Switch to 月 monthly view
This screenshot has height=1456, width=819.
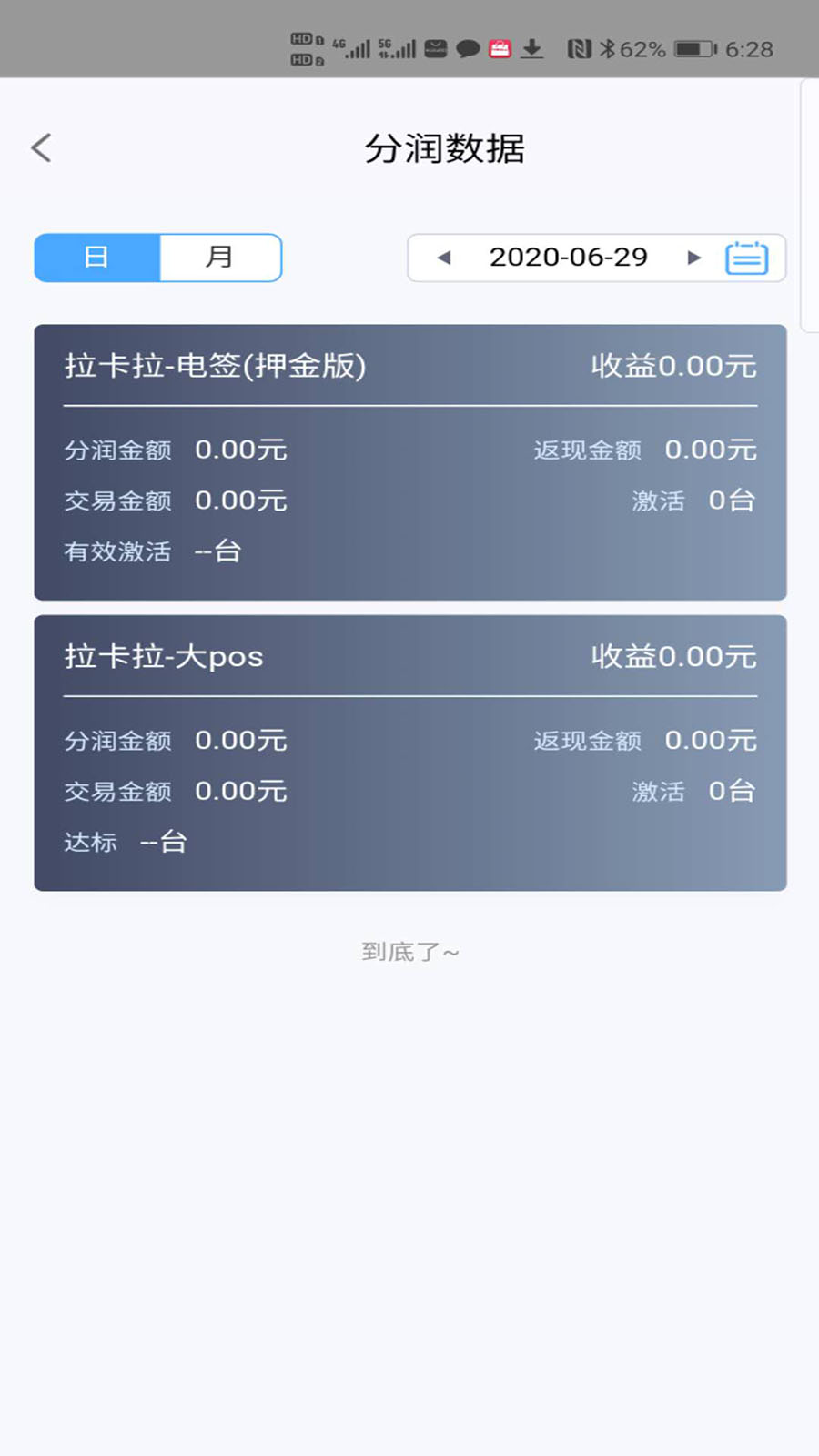219,258
